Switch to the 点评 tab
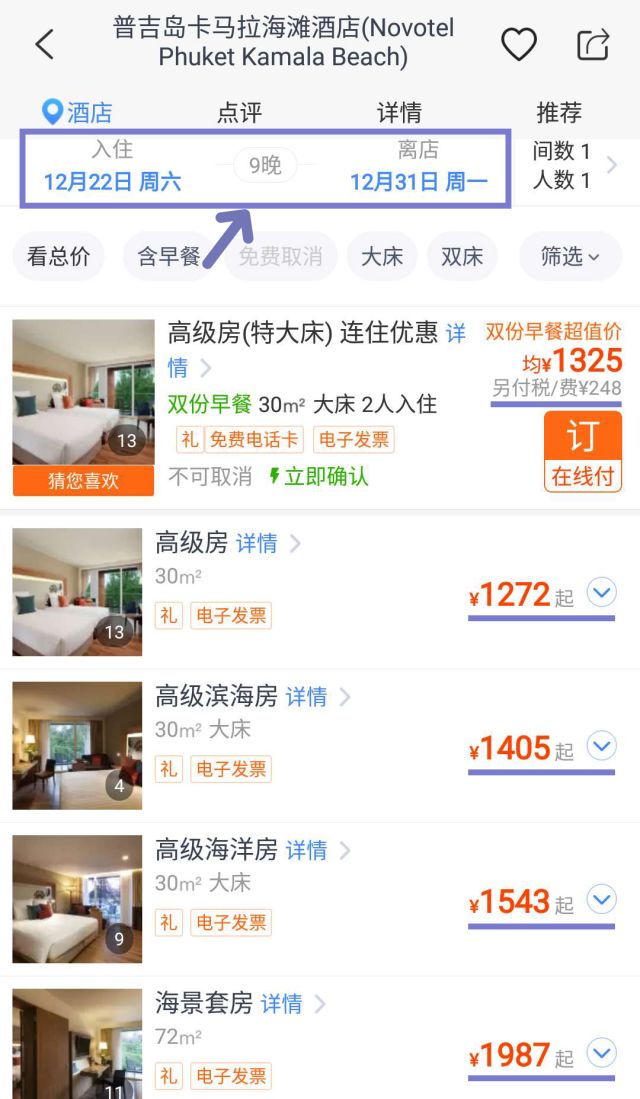640x1099 pixels. 239,112
